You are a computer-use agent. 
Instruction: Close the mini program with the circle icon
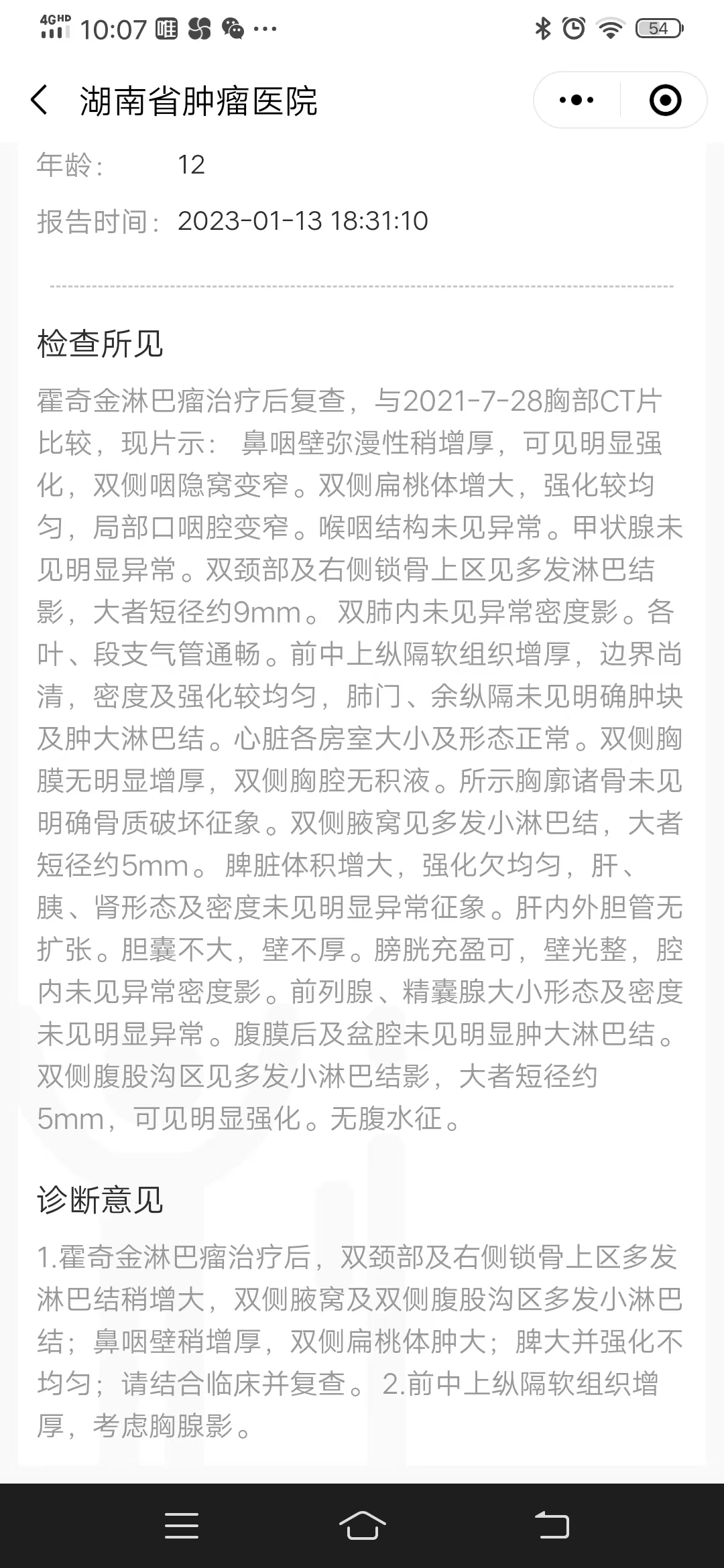point(665,101)
